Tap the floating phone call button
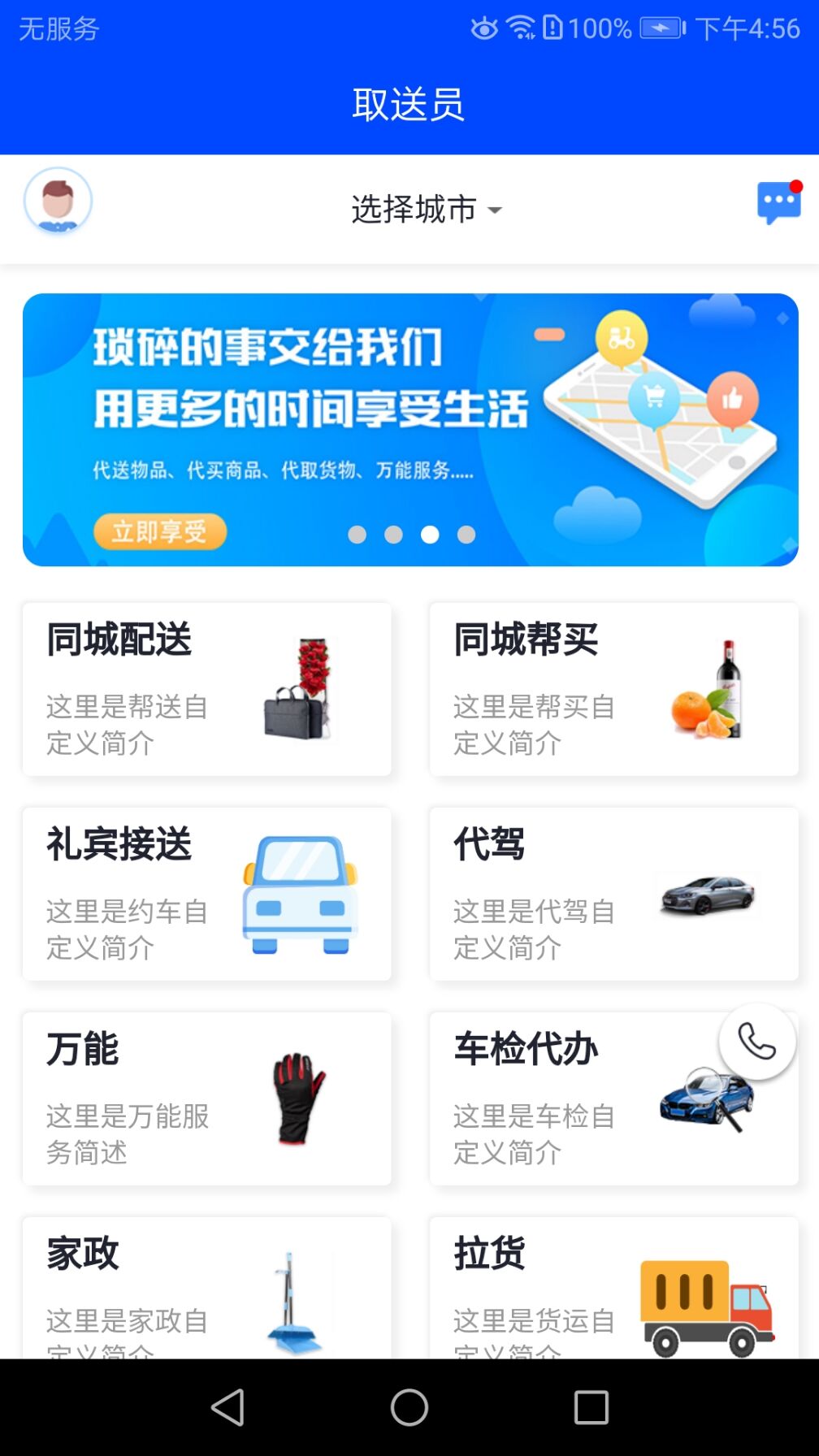Image resolution: width=819 pixels, height=1456 pixels. click(757, 1042)
